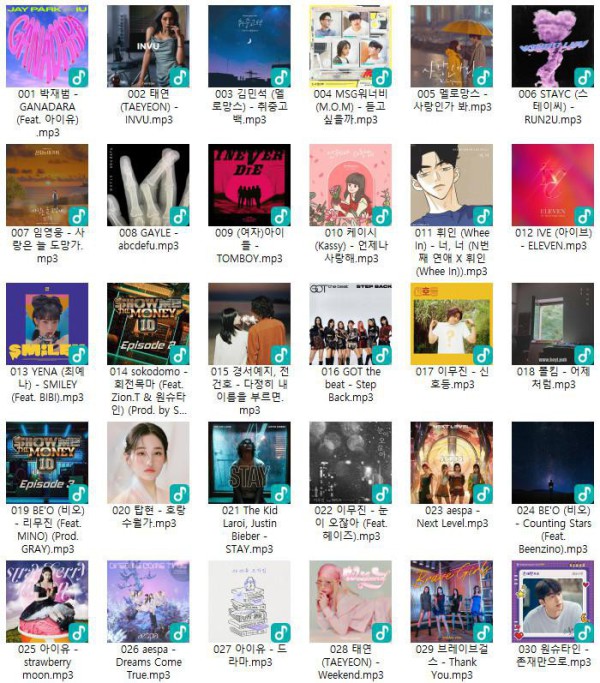Play 025 아이유 strawberry moon.mp3

pyautogui.click(x=46, y=601)
